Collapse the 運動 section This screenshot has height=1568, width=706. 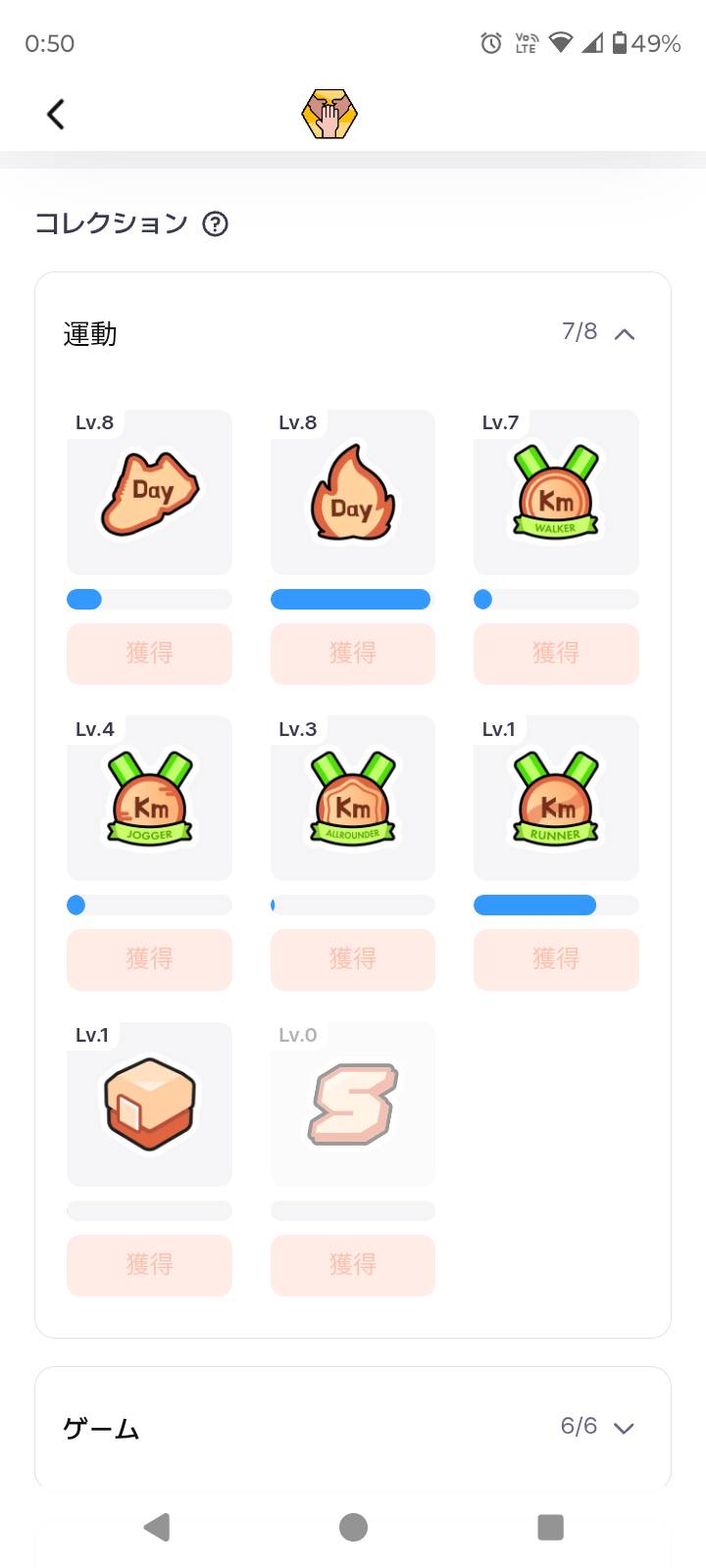coord(624,334)
